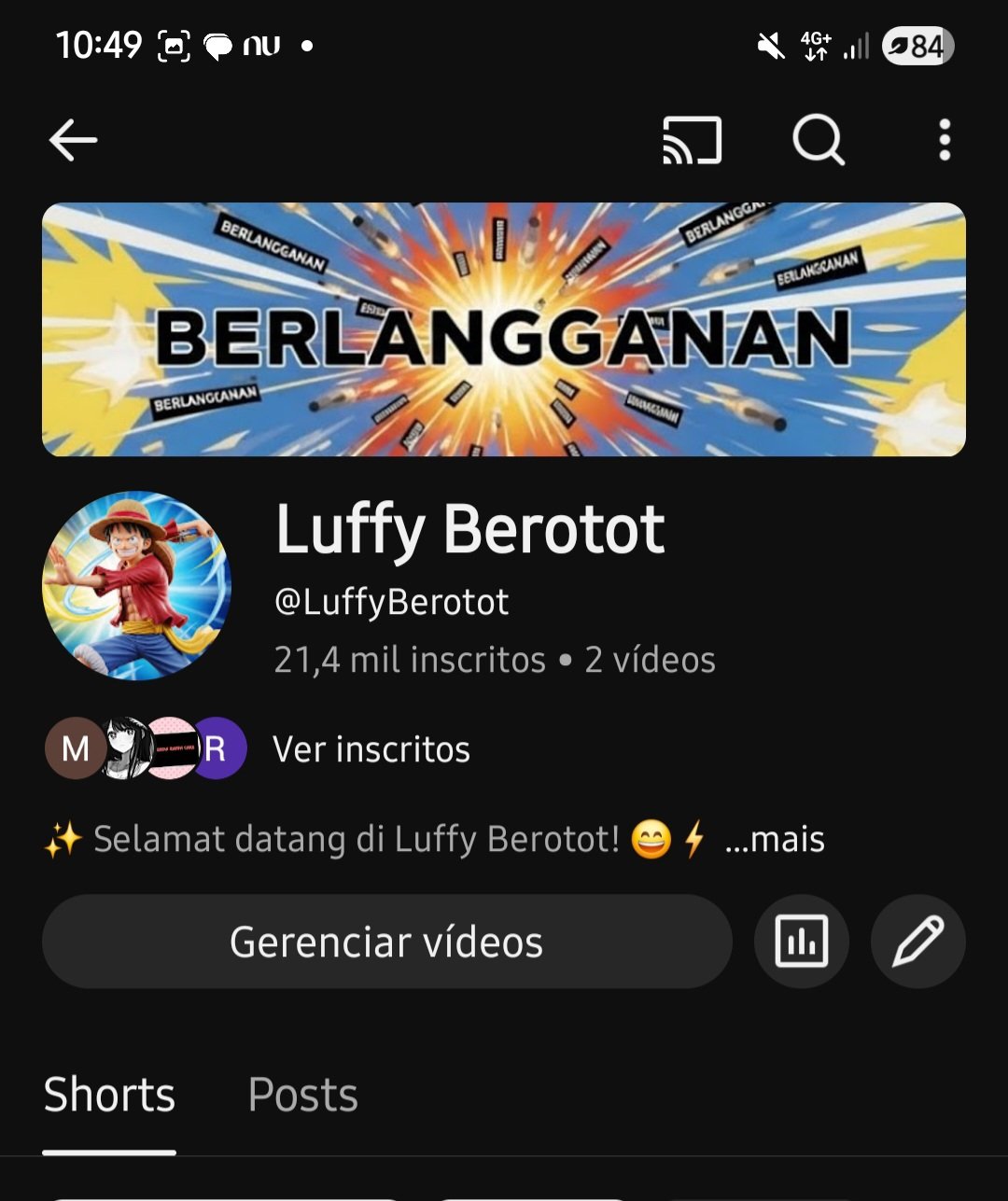Open the BERLANGGANAN channel banner
Viewport: 1008px width, 1201px height.
[504, 329]
